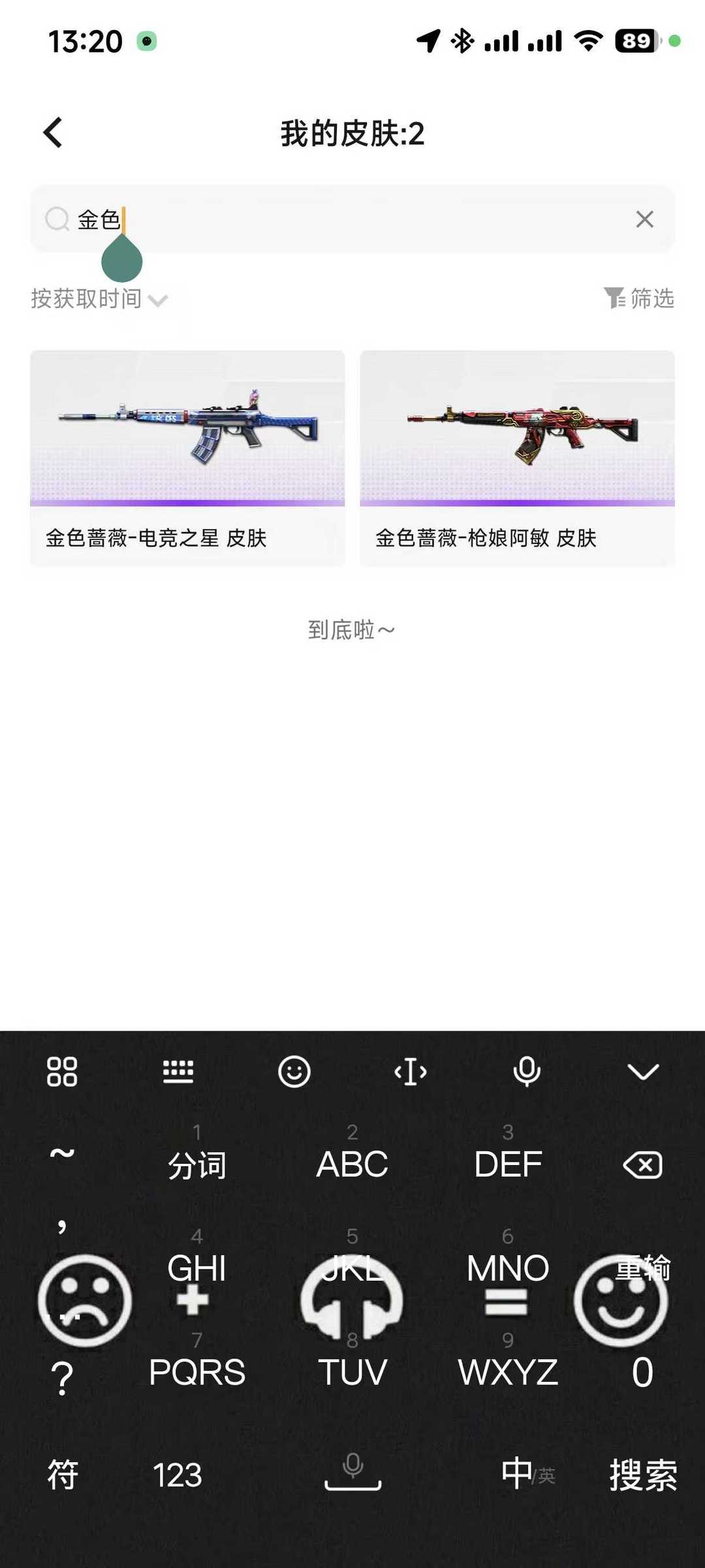Clear the search text 金色
The image size is (705, 1568).
[644, 219]
